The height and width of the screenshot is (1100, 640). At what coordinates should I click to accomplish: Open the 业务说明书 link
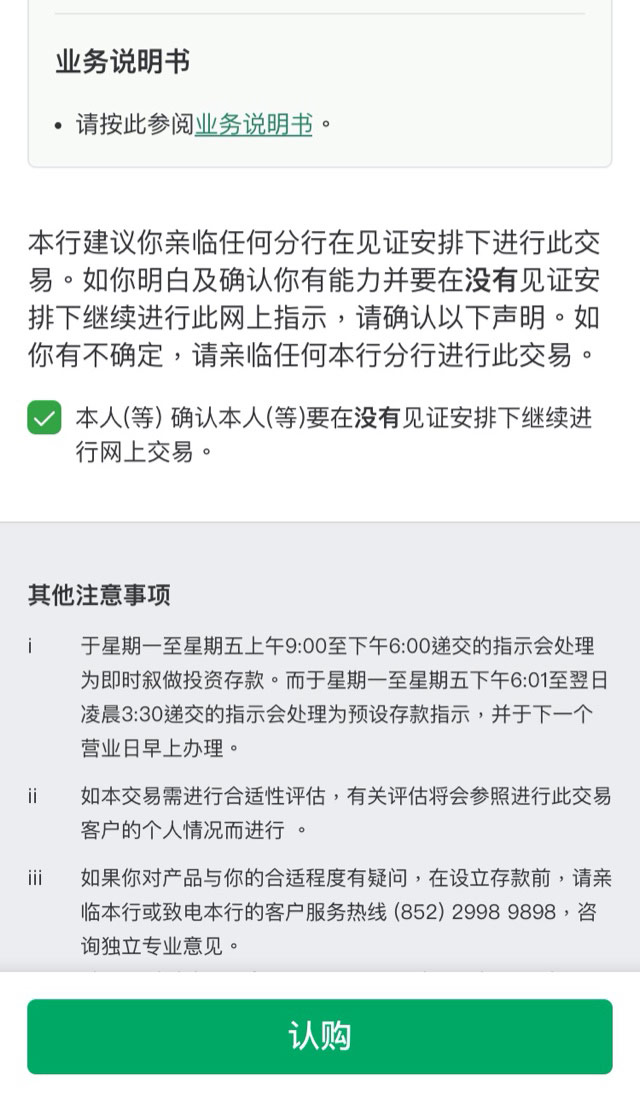tap(253, 125)
